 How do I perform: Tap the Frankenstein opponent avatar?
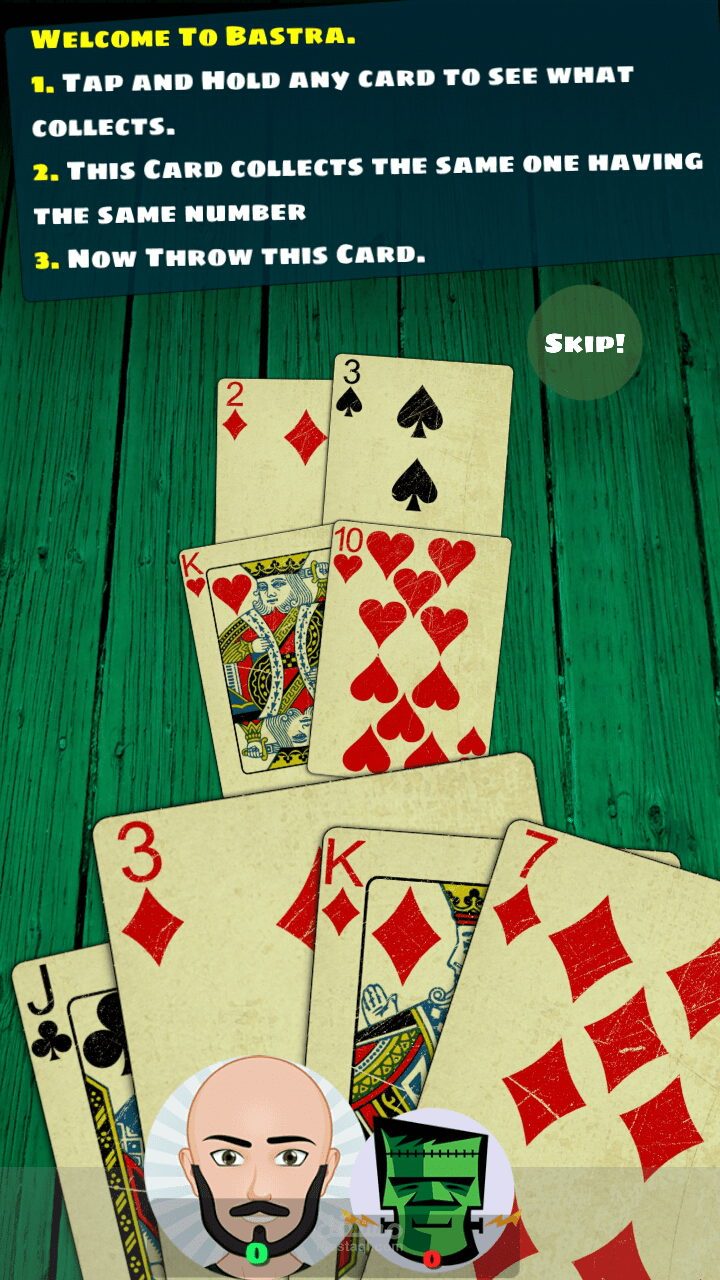pyautogui.click(x=432, y=1185)
